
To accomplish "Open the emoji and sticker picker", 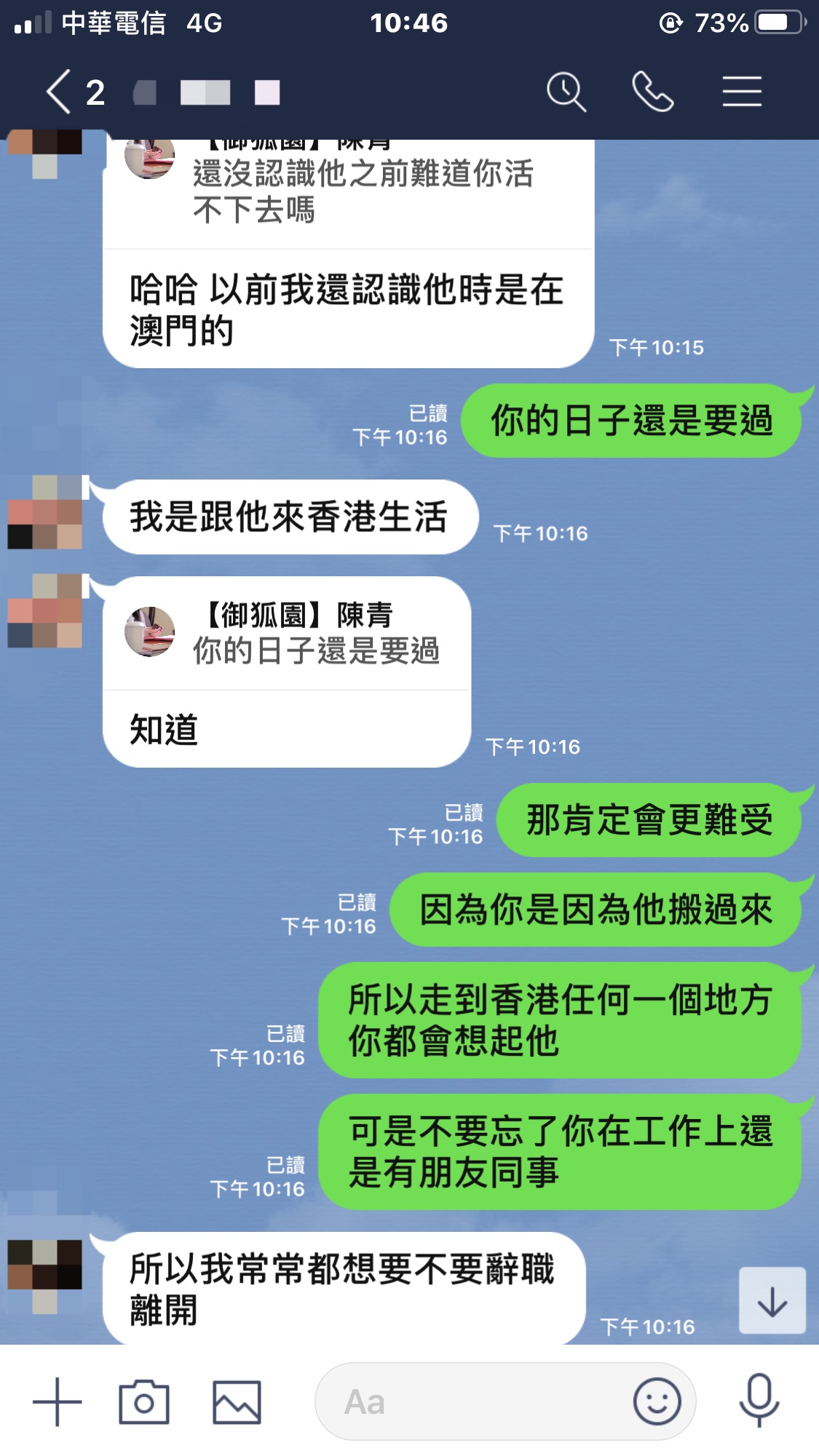I will [657, 1401].
